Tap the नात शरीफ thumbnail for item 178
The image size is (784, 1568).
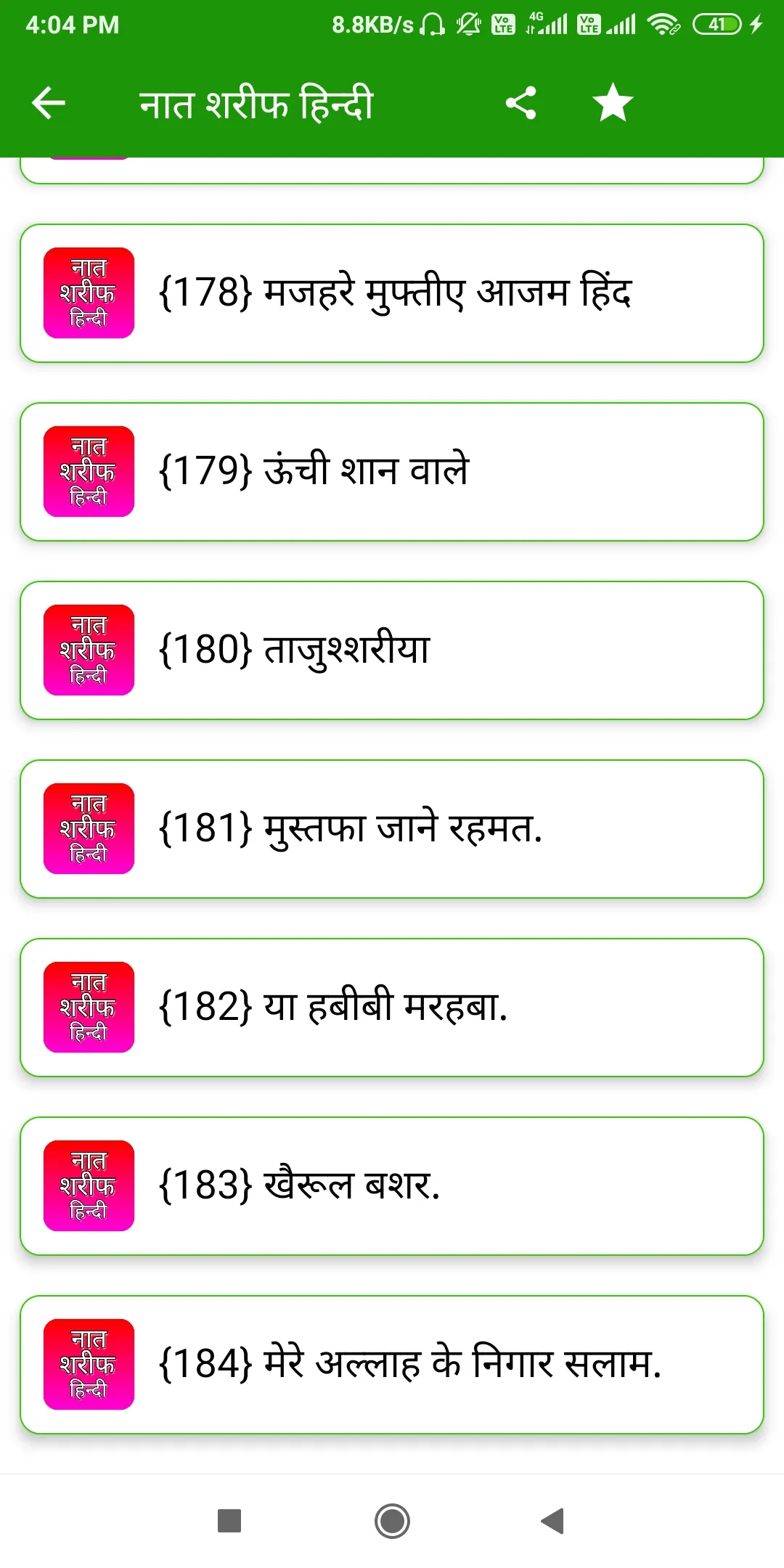89,292
